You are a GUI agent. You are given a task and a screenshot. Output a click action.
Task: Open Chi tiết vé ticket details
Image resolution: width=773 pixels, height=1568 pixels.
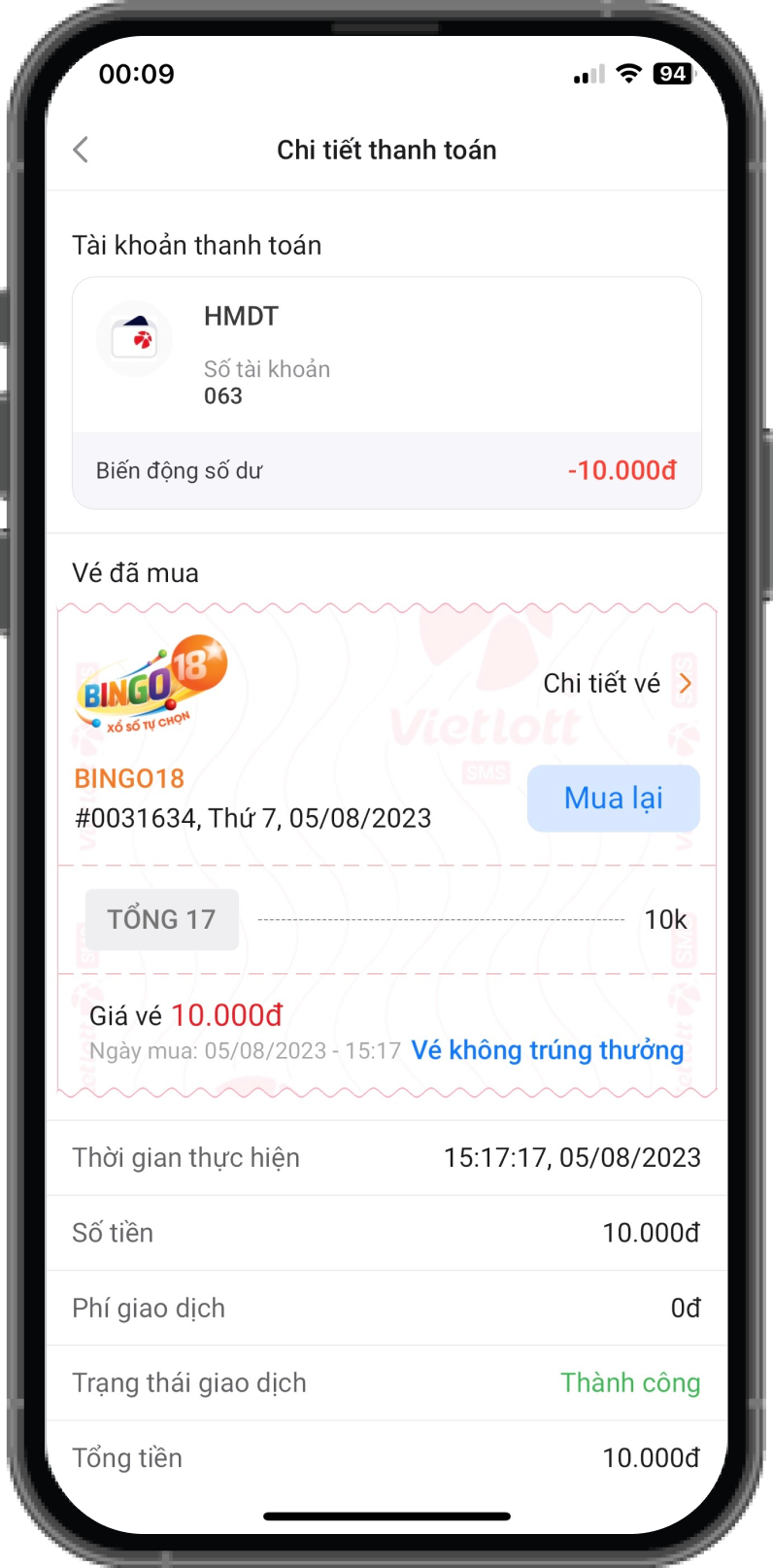coord(618,684)
